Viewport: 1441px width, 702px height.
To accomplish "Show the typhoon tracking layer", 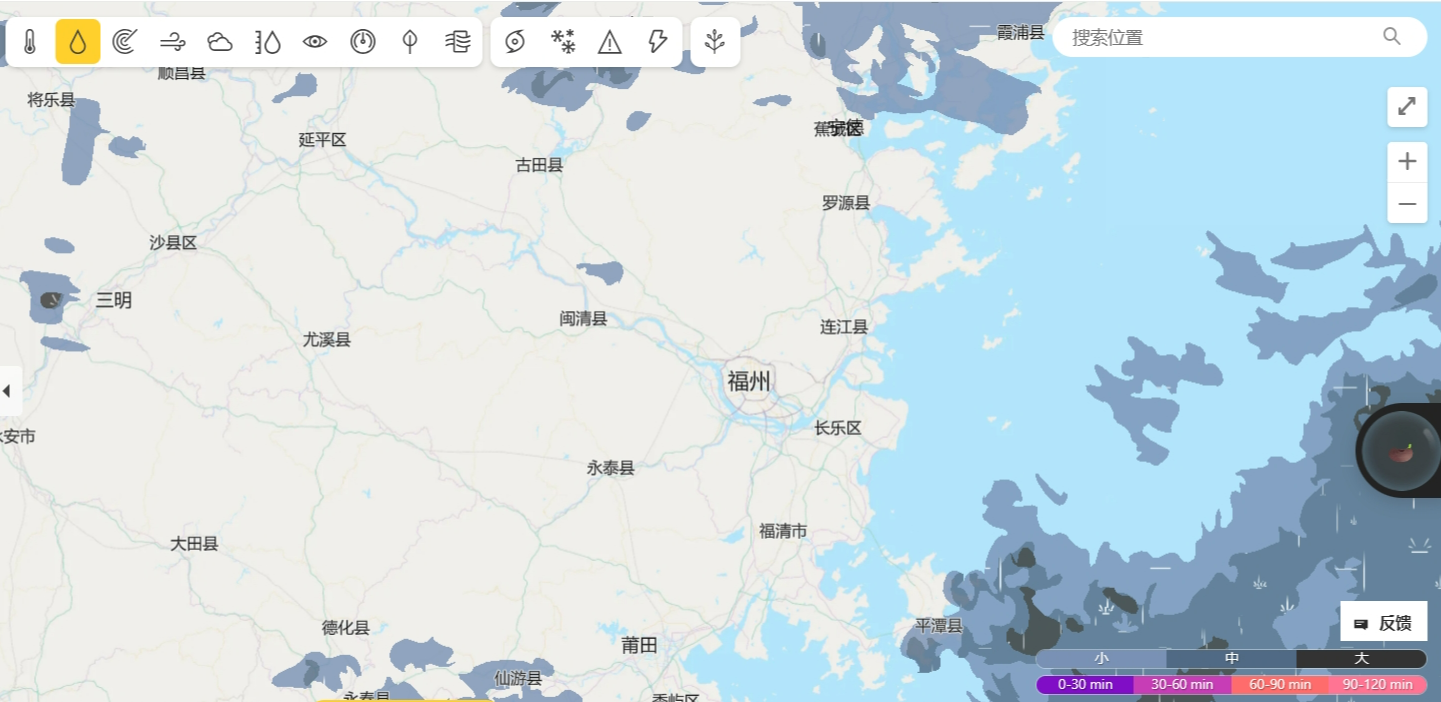I will (515, 42).
